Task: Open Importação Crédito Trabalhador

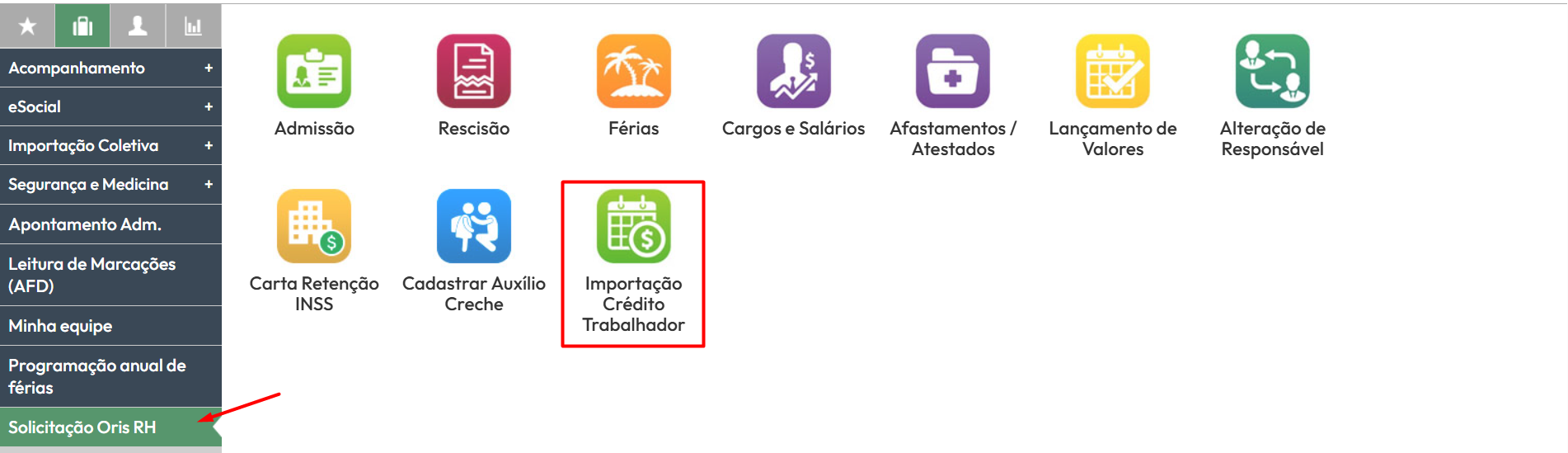Action: pyautogui.click(x=633, y=227)
